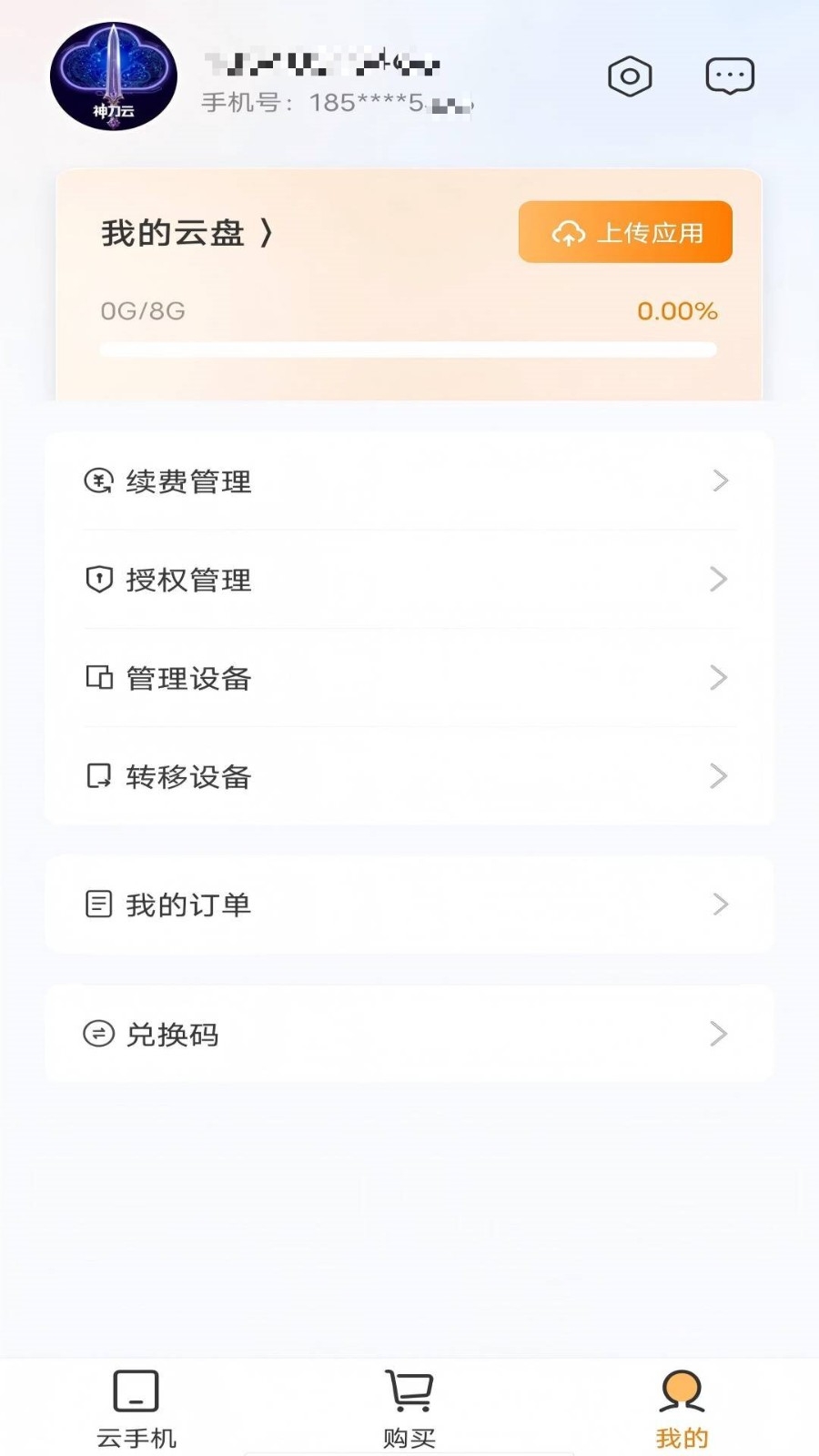Open 授权管理 authorization management
This screenshot has height=1456, width=819.
point(409,579)
